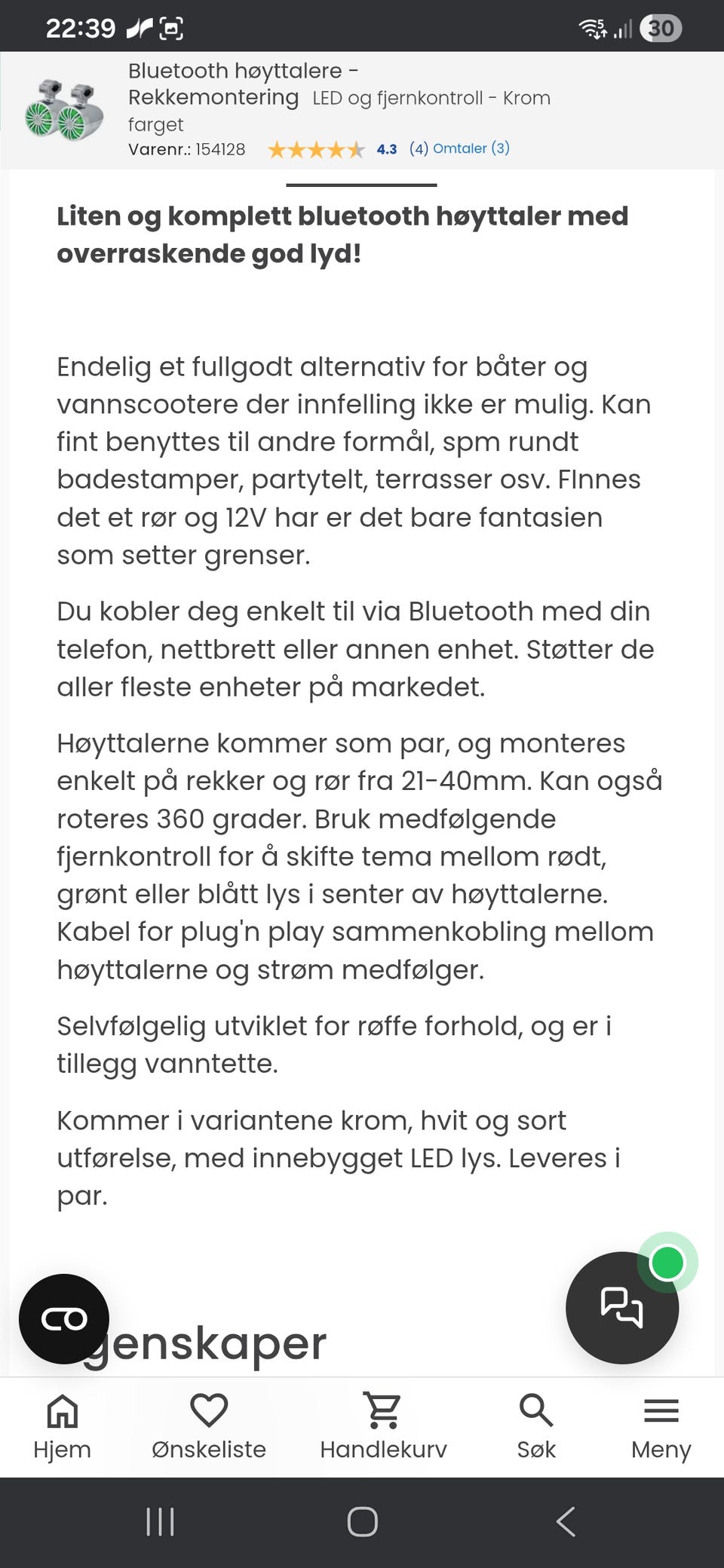Open the Hjem home icon

click(x=62, y=1410)
